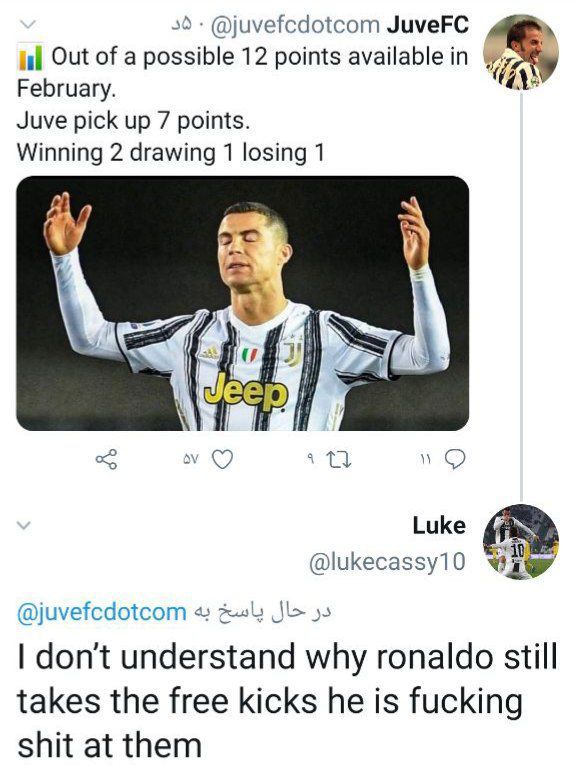Viewport: 576px width, 780px height.
Task: Retweet the JuveFC post
Action: click(x=338, y=460)
